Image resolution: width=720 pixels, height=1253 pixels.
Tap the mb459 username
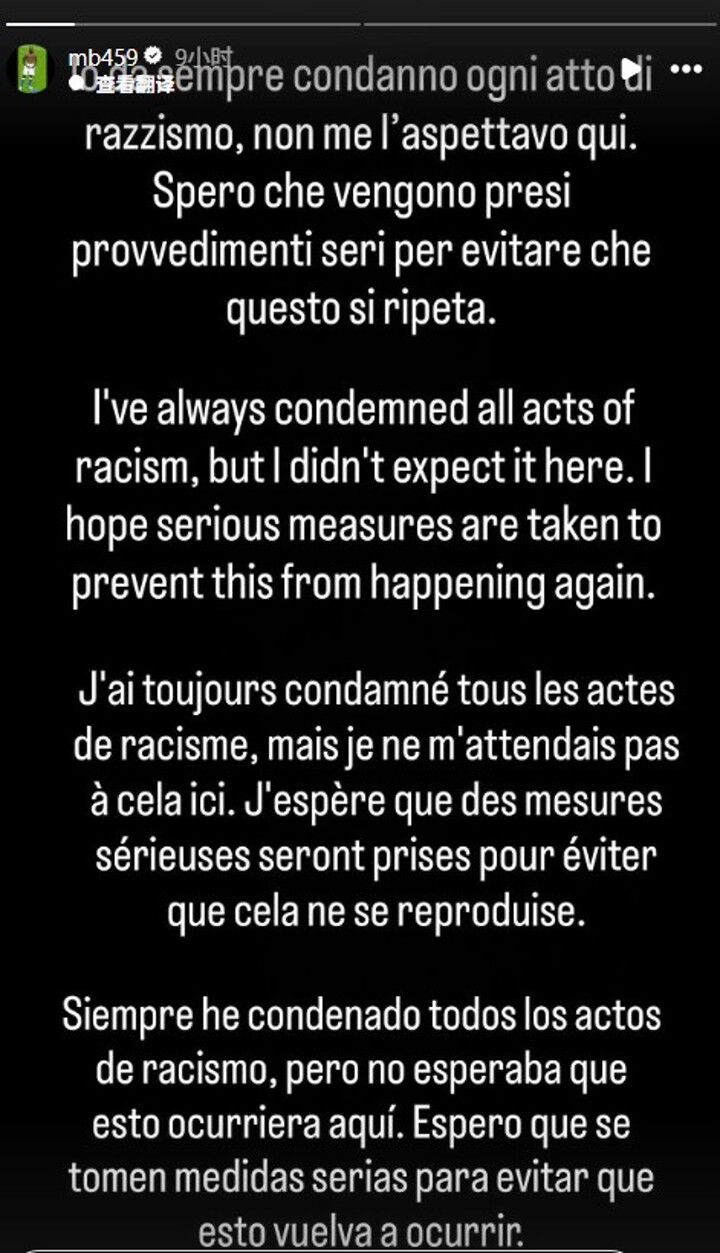pyautogui.click(x=102, y=58)
